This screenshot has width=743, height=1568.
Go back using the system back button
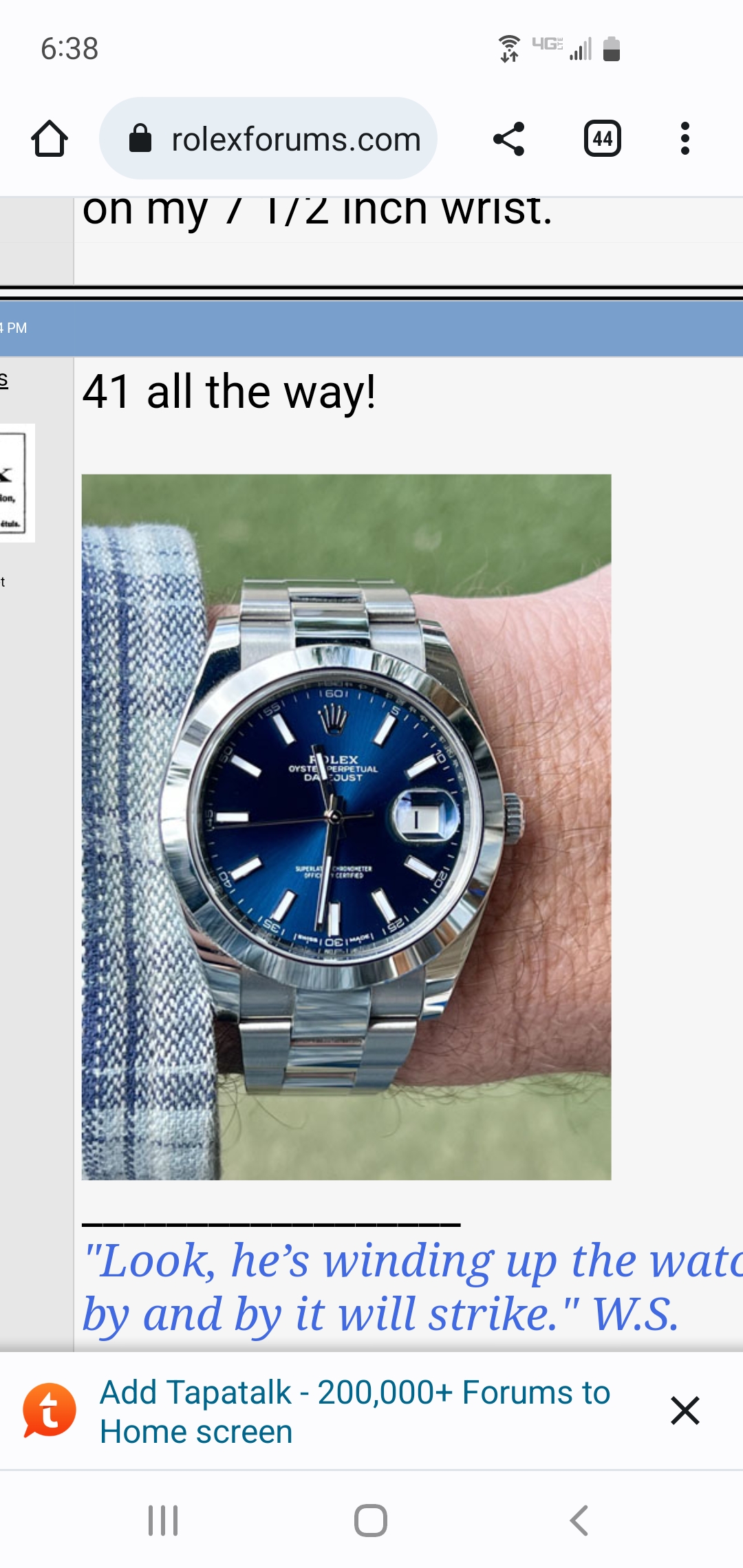(579, 1520)
